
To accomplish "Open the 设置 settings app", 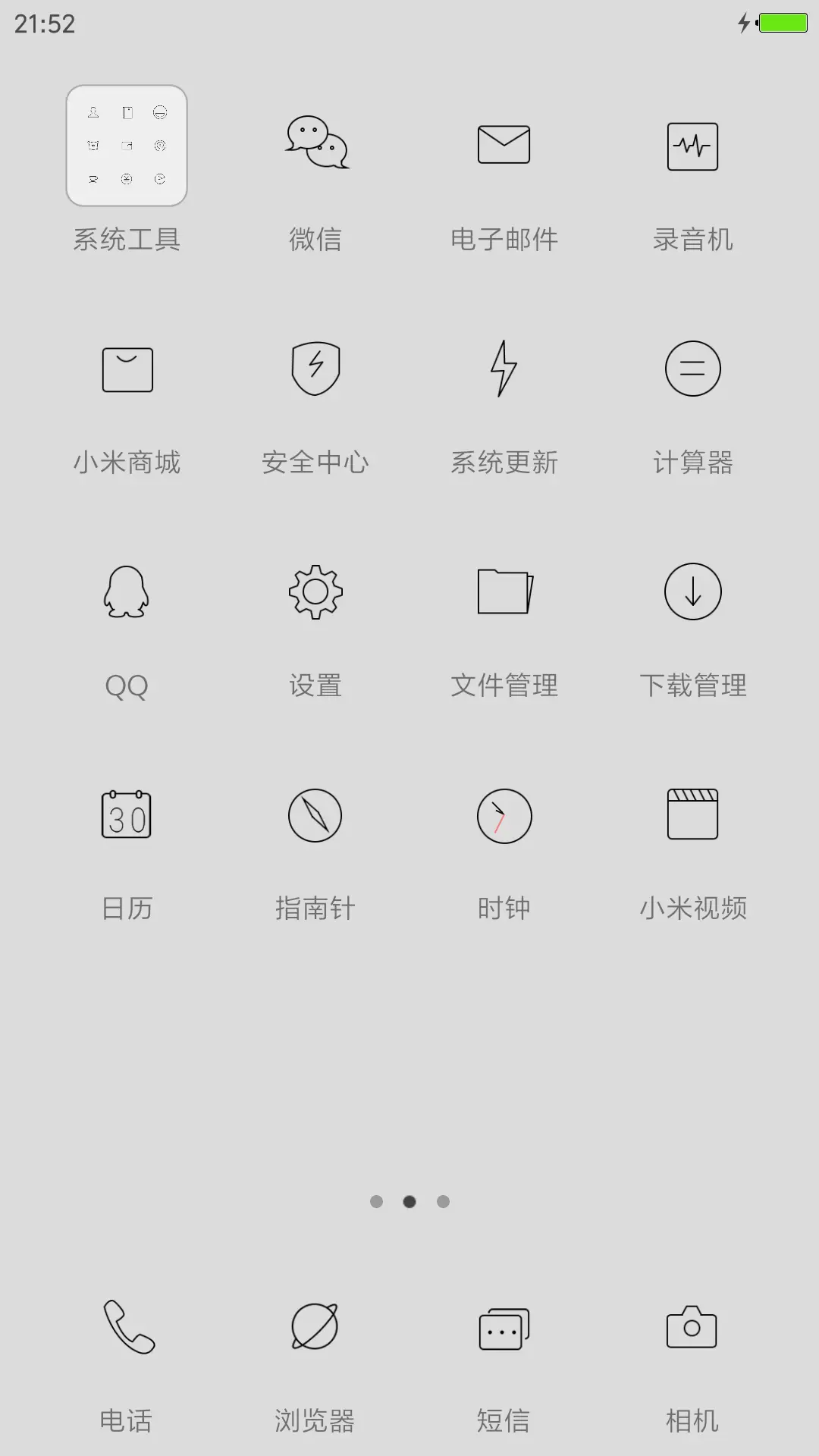I will coord(315,592).
